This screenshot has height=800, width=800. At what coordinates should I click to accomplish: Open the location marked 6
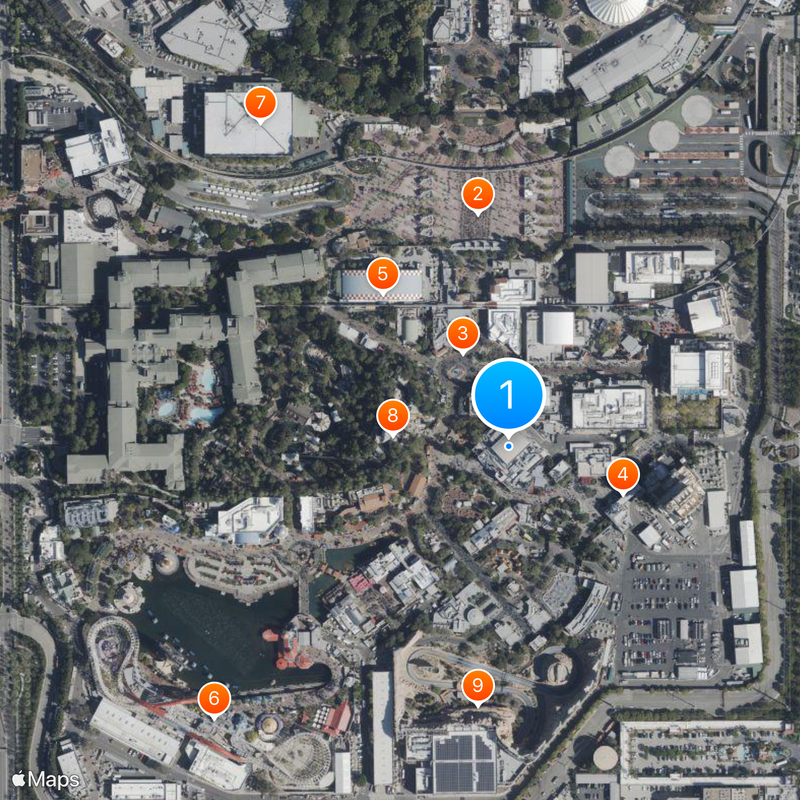pos(214,699)
